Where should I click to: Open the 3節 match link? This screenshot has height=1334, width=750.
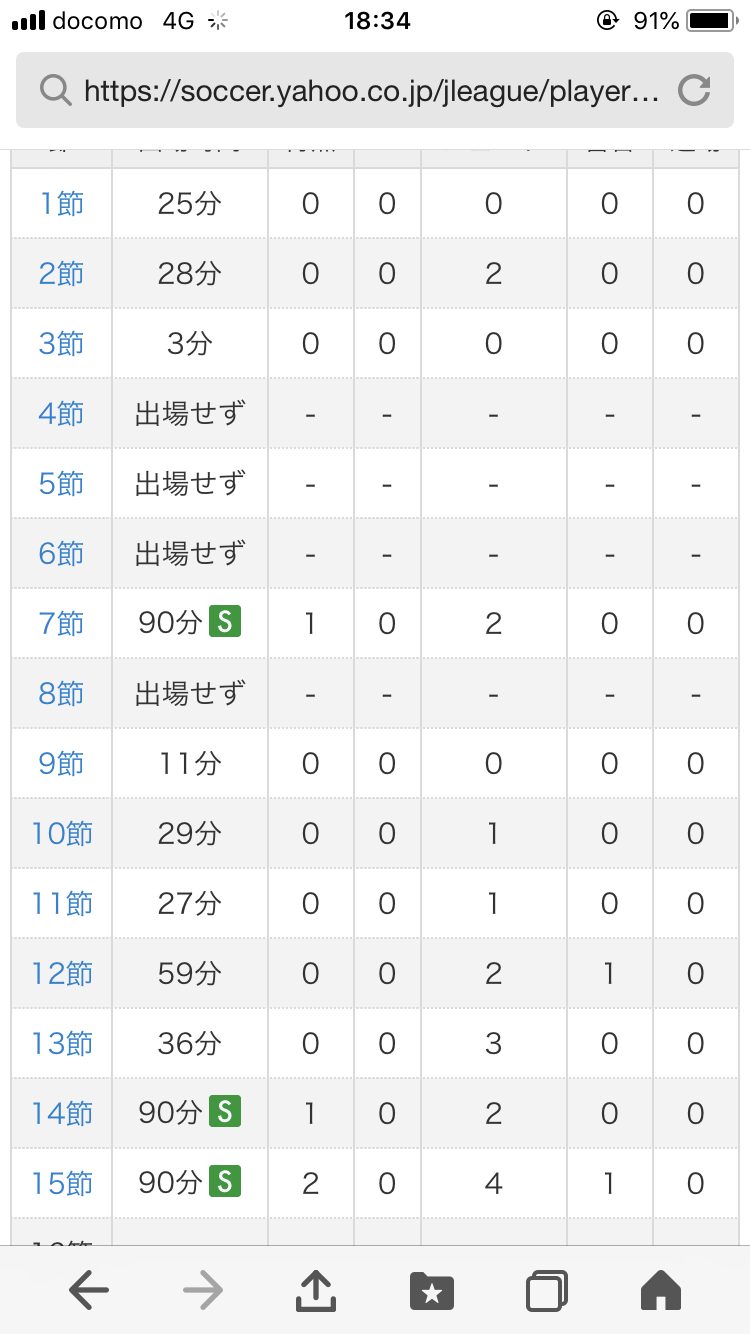pos(61,344)
